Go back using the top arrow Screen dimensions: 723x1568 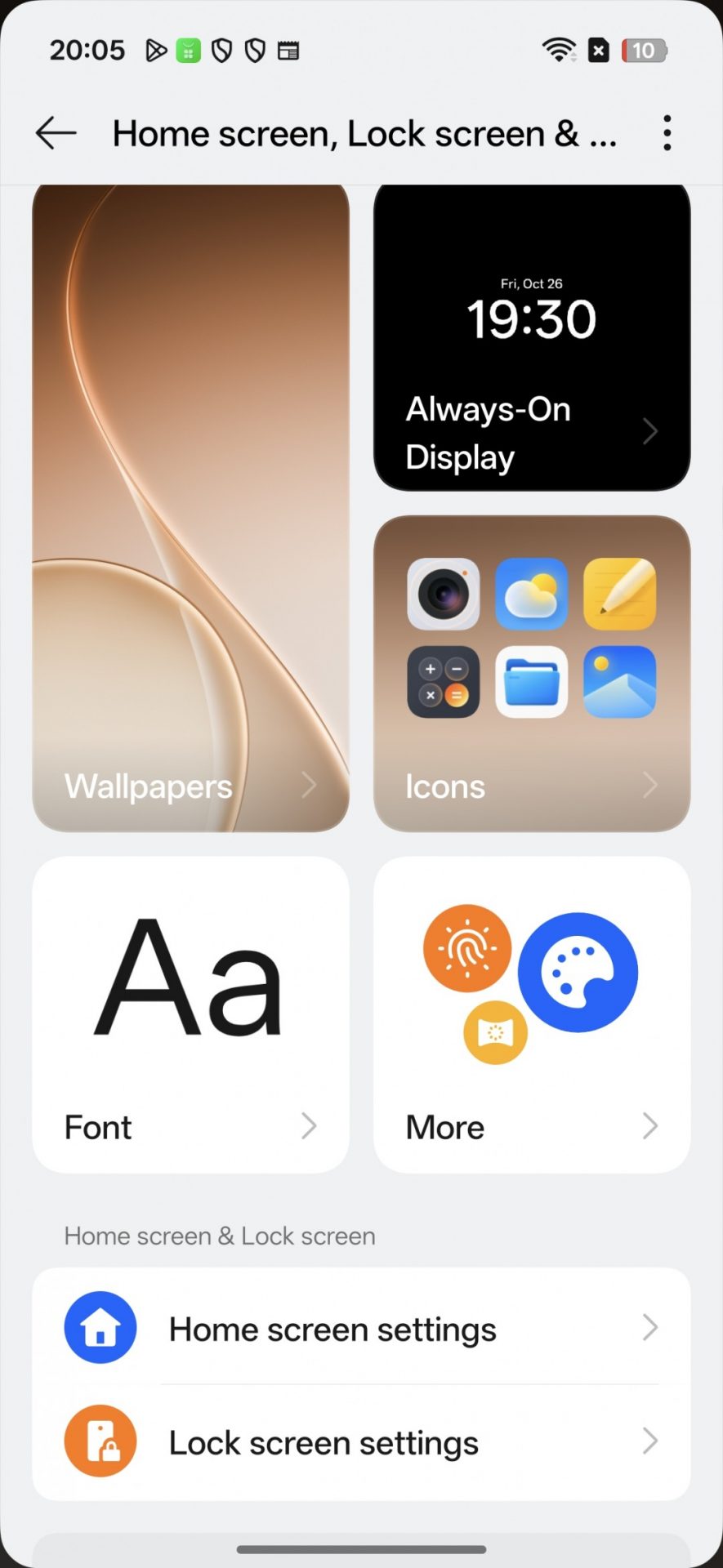pos(56,133)
